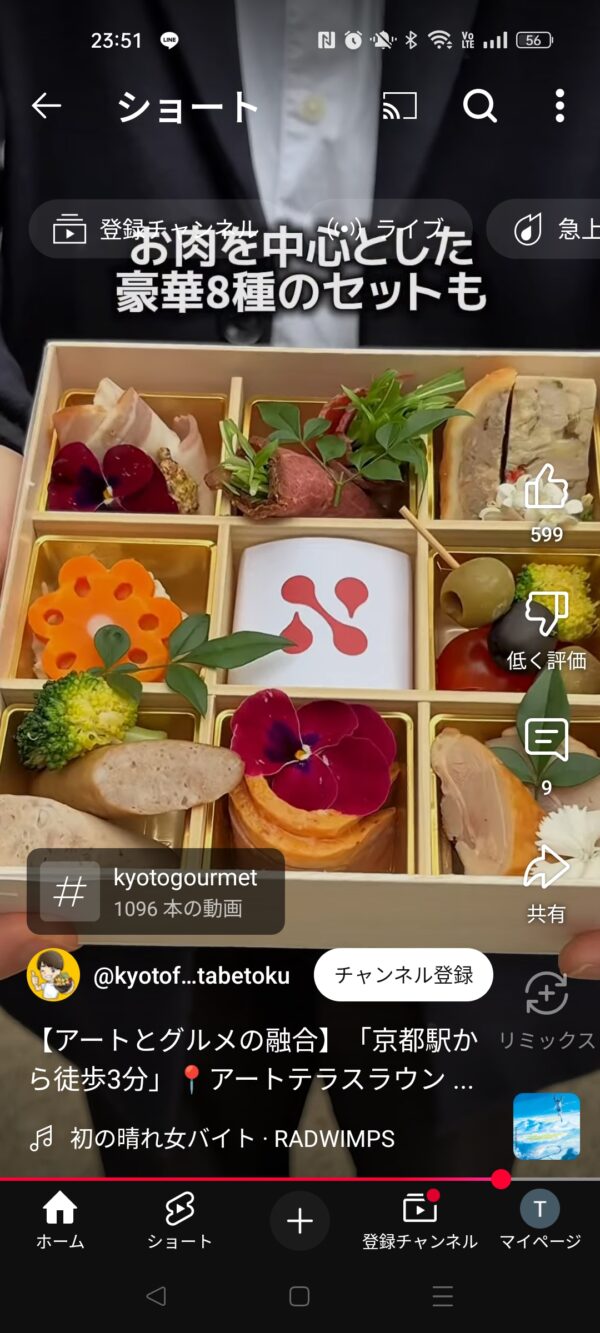Go back using the arrow beside ショート
The image size is (600, 1333).
46,106
